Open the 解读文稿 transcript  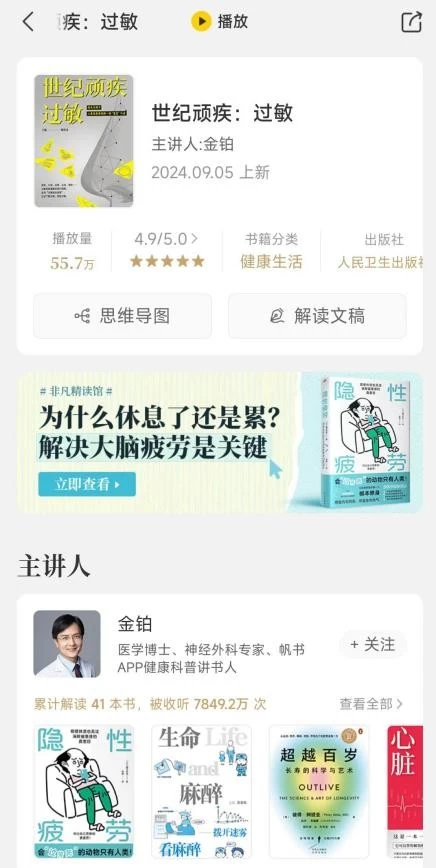pyautogui.click(x=317, y=316)
